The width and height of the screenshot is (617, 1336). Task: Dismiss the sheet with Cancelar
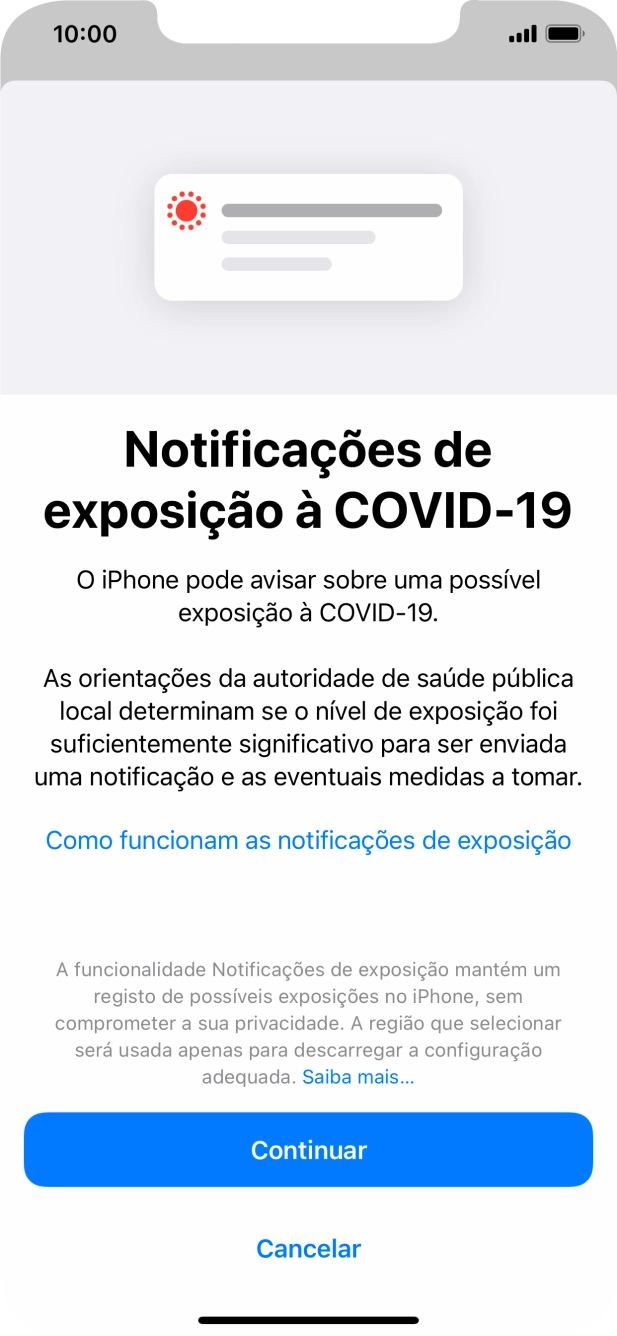(308, 1248)
